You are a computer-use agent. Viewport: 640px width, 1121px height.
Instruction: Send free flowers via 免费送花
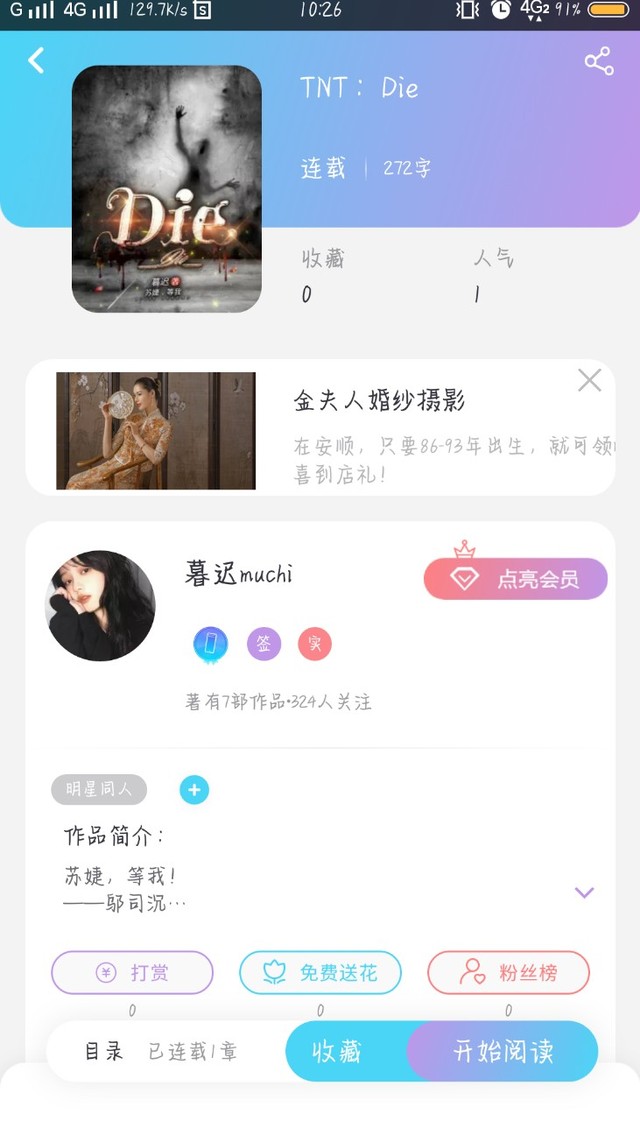click(320, 972)
